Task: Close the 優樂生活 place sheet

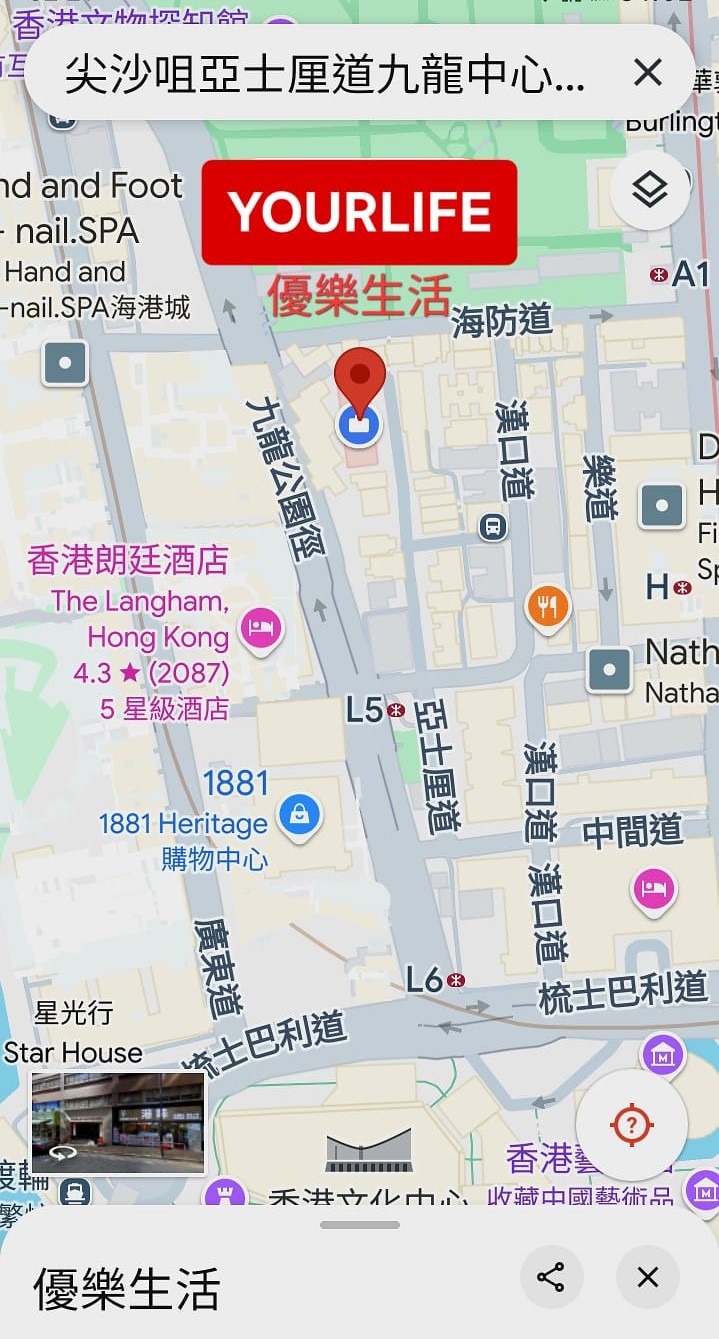Action: [x=648, y=1277]
